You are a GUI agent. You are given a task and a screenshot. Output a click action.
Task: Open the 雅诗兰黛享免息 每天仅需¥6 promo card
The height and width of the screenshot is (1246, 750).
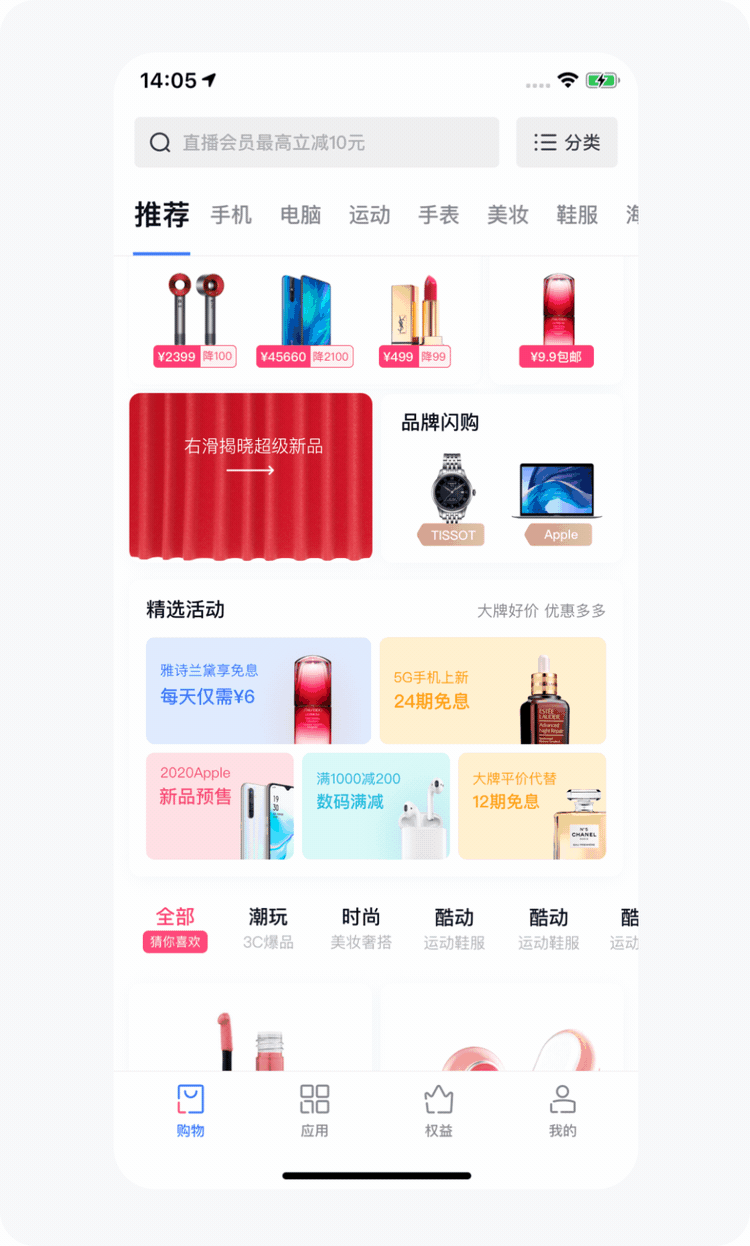point(258,691)
